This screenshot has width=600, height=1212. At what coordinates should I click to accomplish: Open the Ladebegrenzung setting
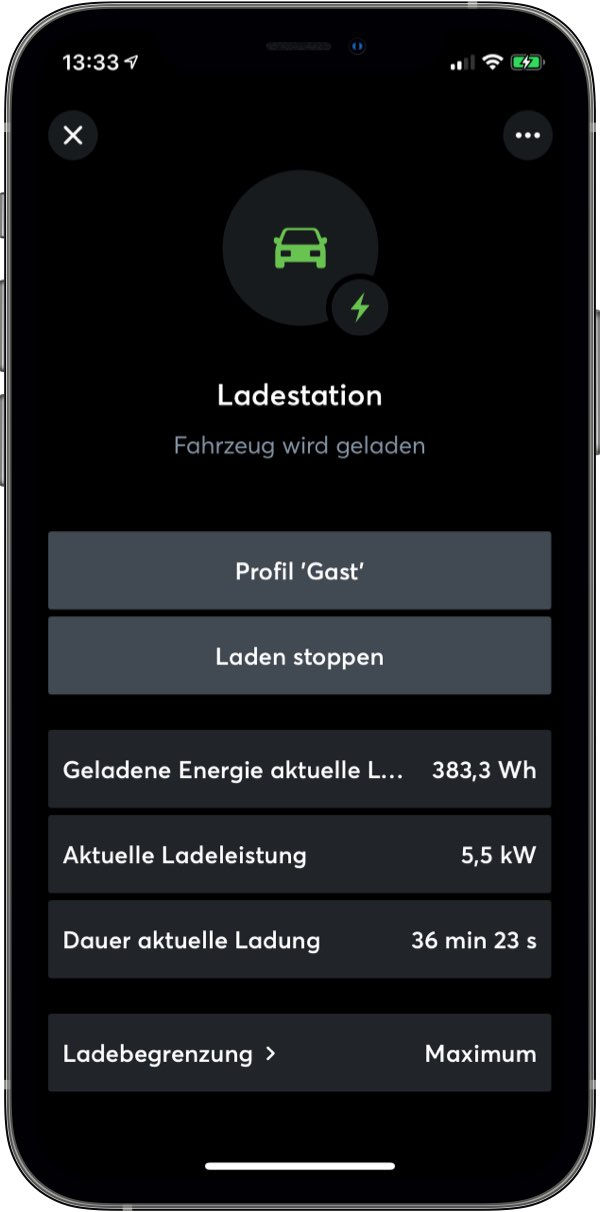tap(299, 1053)
